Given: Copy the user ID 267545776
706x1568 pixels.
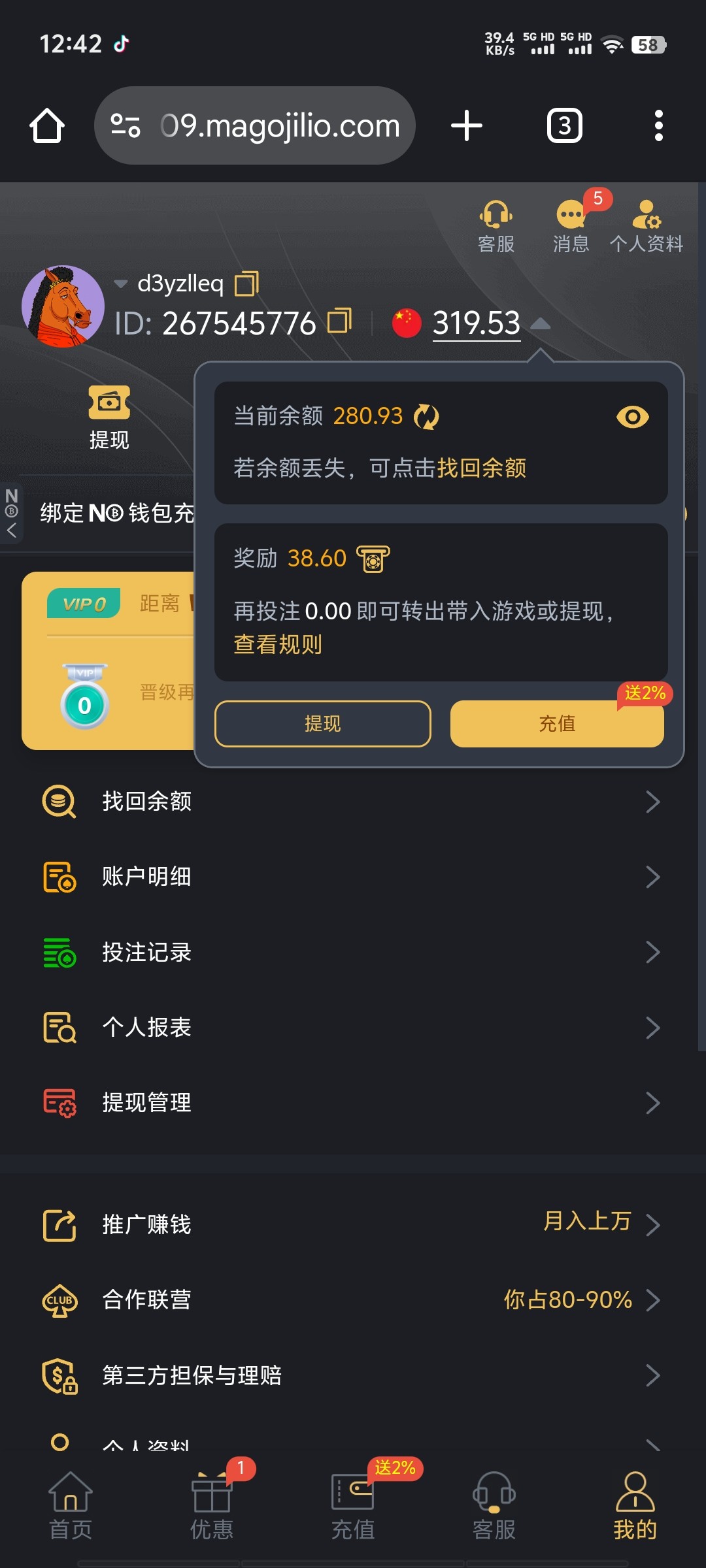Looking at the screenshot, I should coord(339,321).
